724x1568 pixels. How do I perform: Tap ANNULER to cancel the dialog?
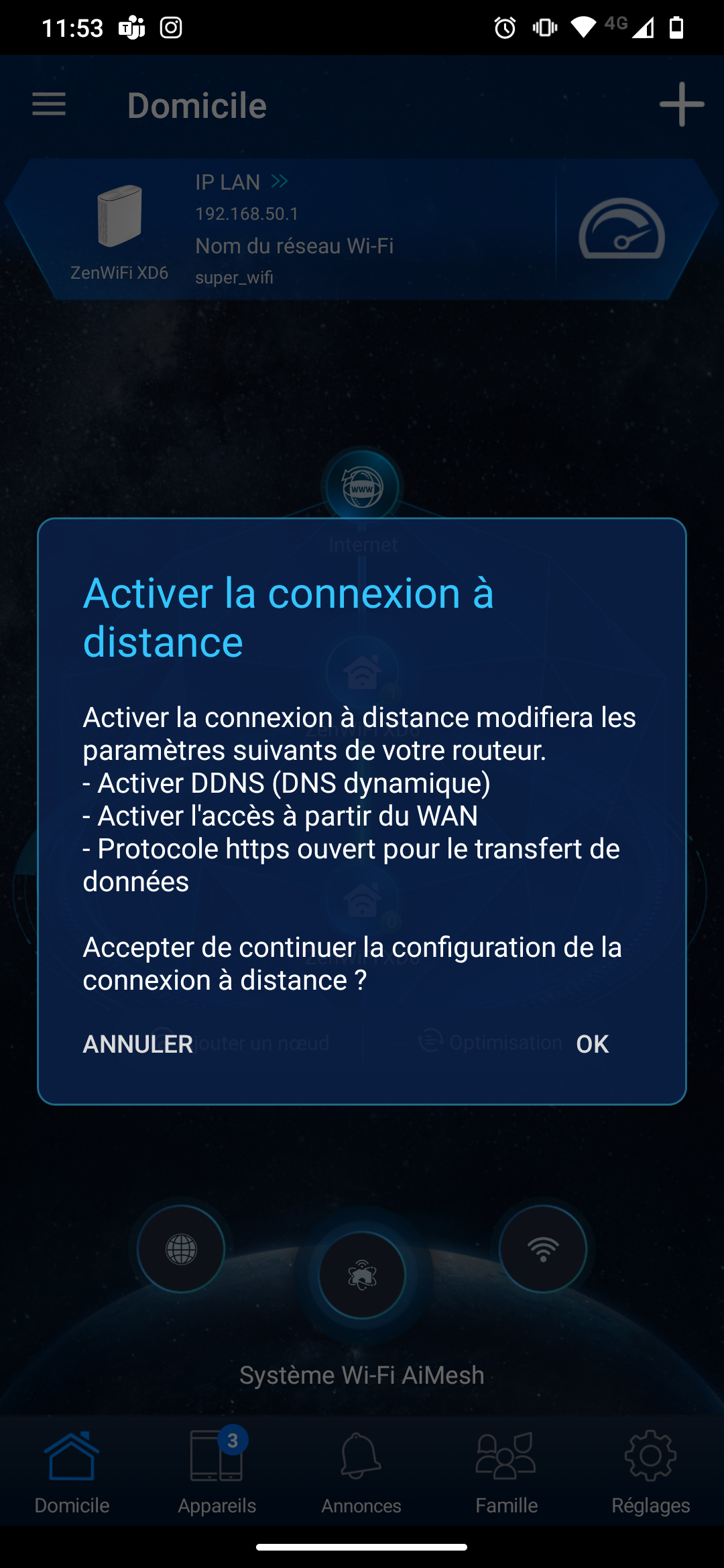(138, 1044)
